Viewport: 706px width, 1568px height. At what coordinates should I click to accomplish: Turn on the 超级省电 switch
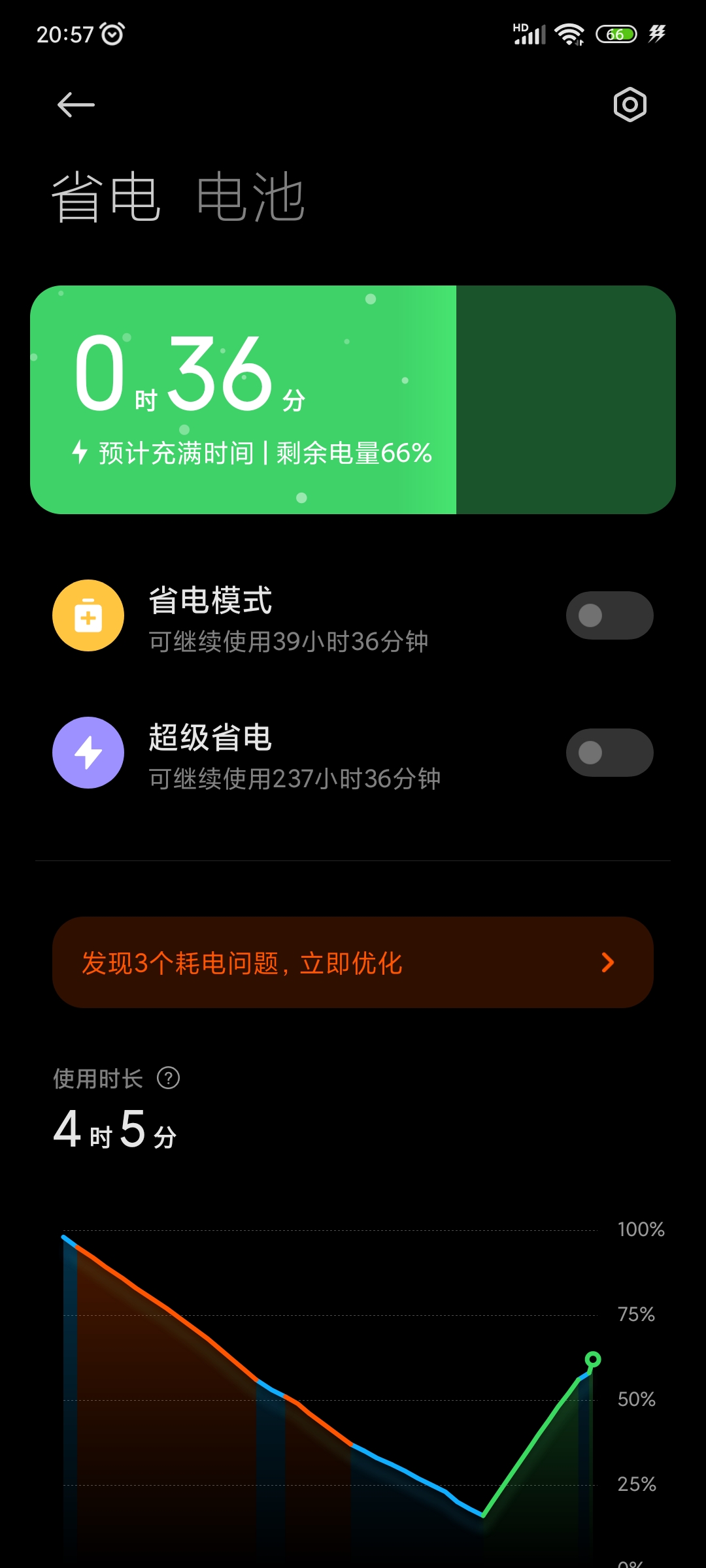609,753
